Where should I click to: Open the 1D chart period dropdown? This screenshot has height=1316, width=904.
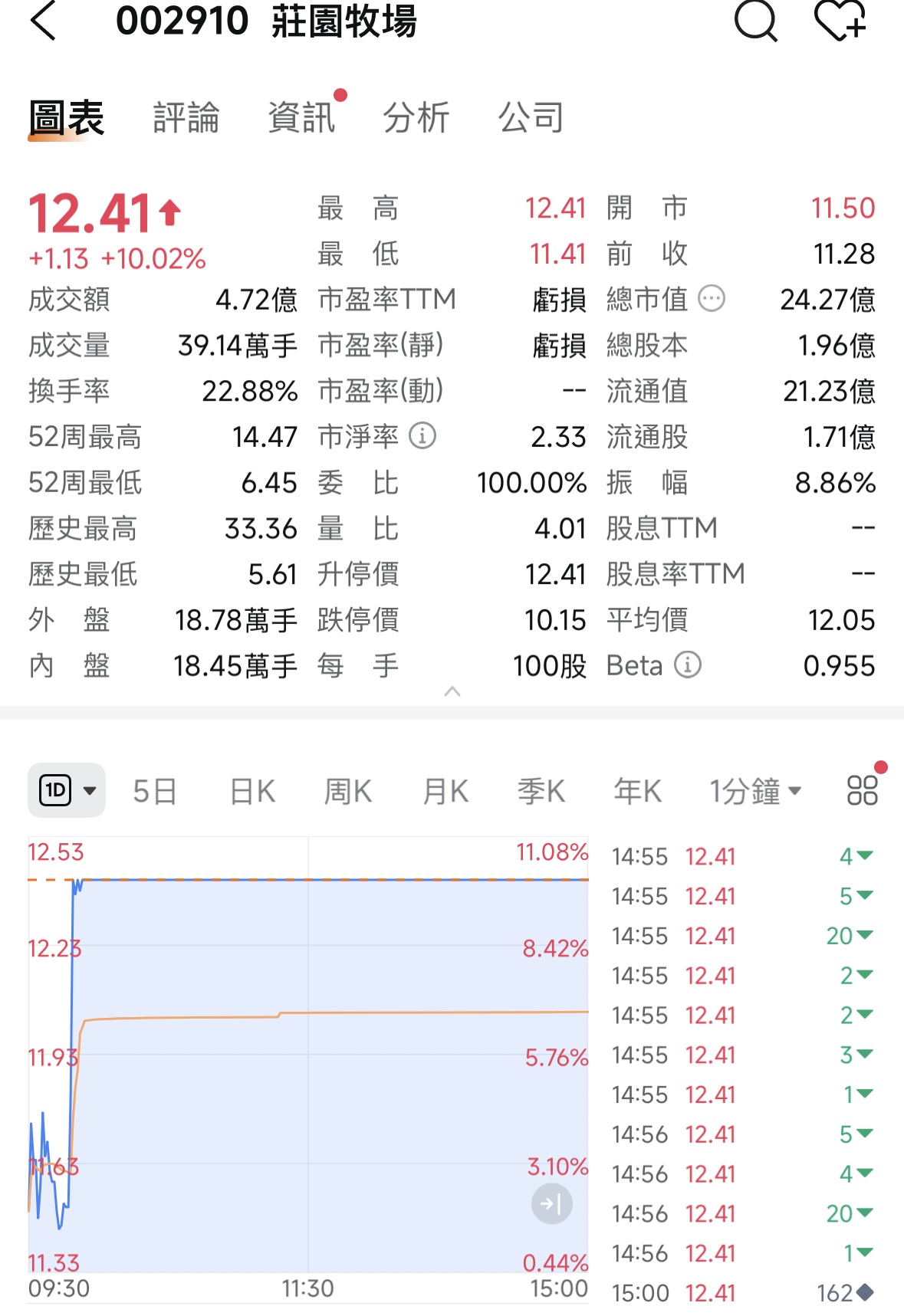pos(67,790)
